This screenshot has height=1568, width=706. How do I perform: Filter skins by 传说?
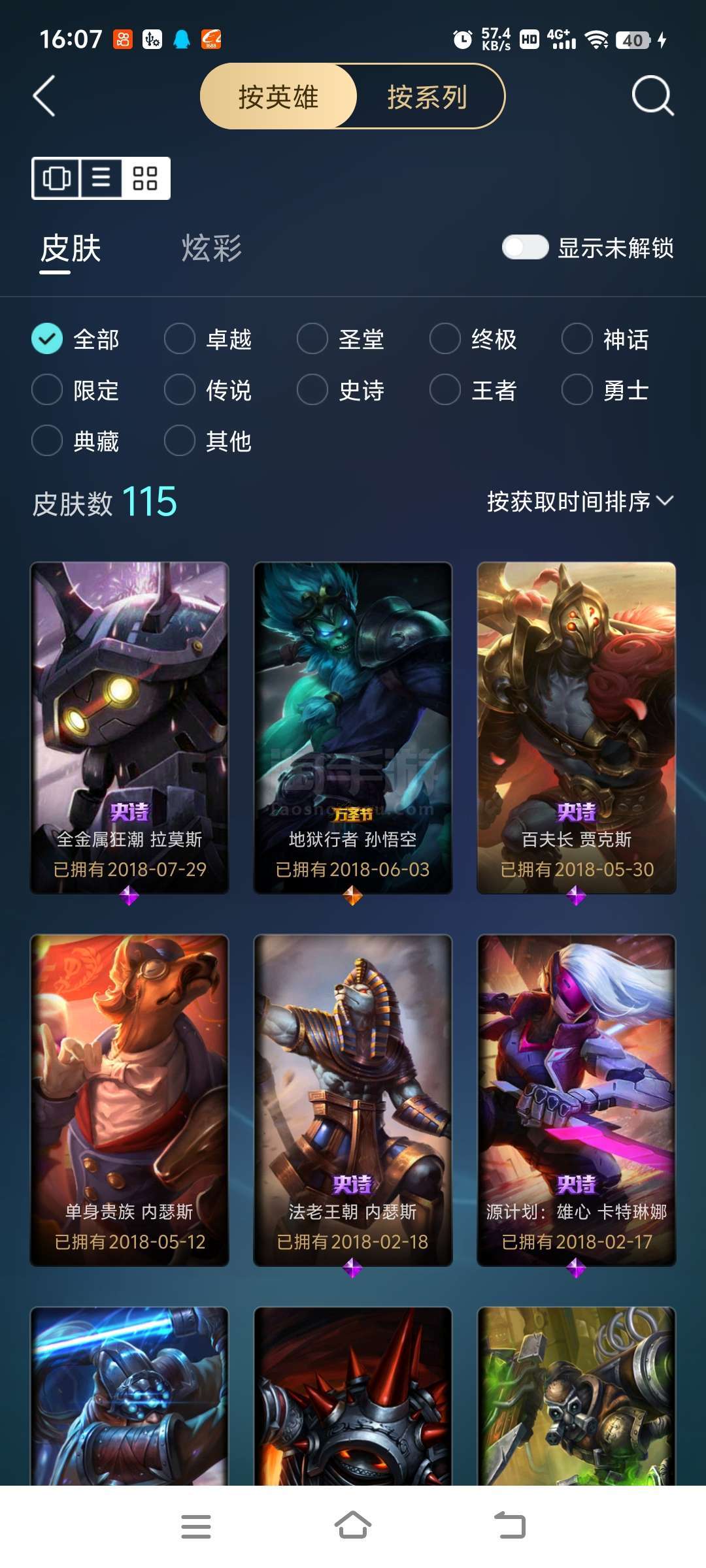[x=208, y=390]
